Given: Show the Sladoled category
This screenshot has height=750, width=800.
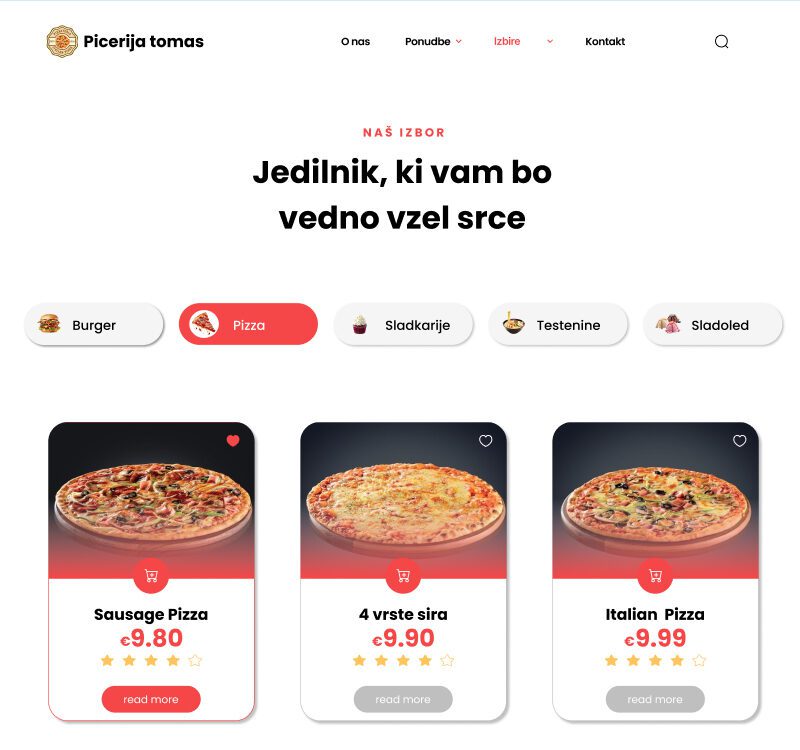Looking at the screenshot, I should pos(712,325).
